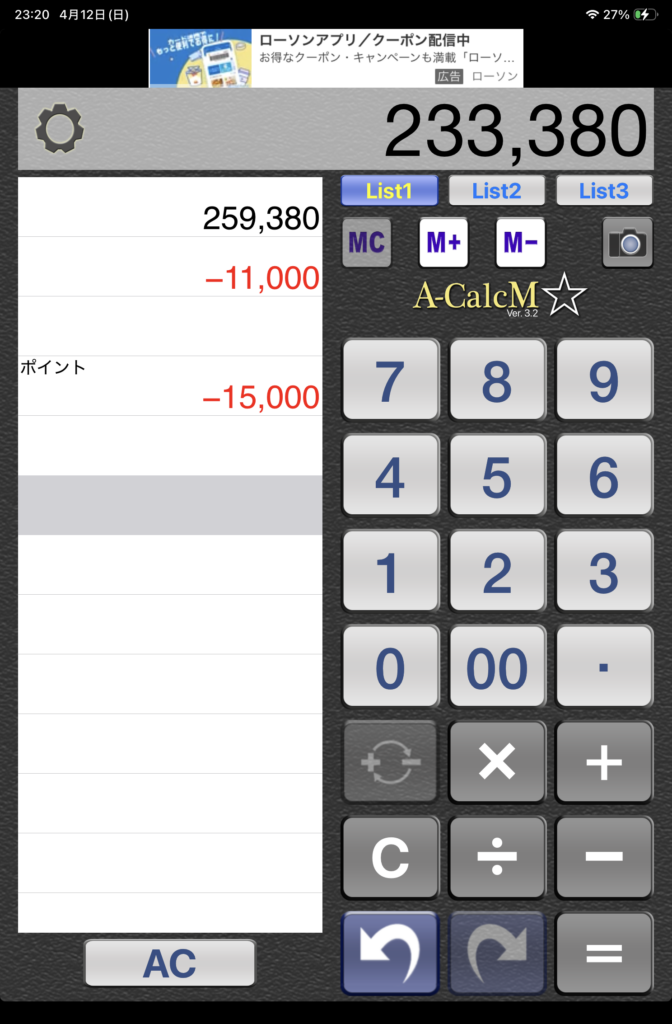Tap the plus operator key
The width and height of the screenshot is (672, 1024).
[604, 762]
